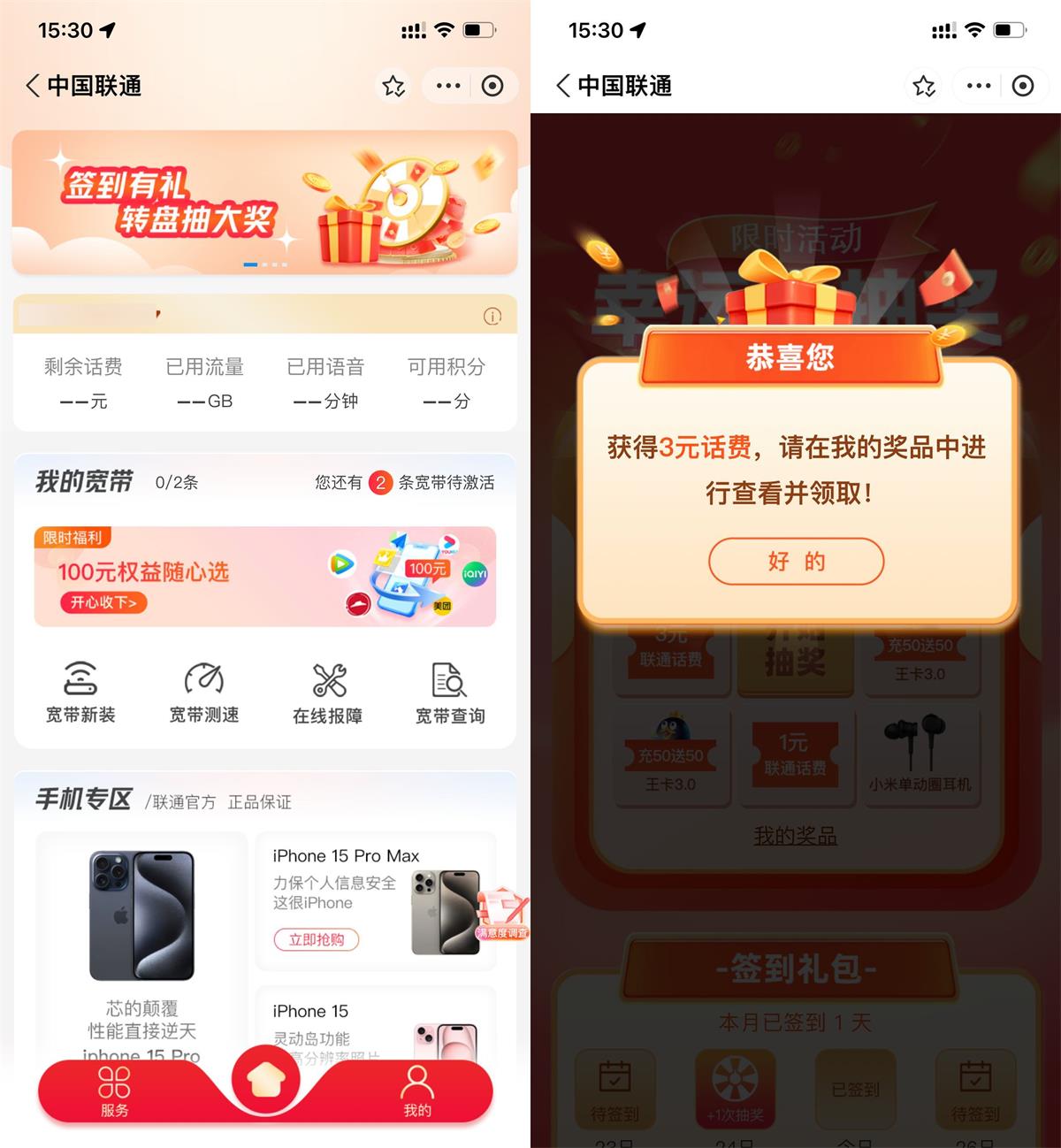Open the iPhone 15 Pro 芯的颠覆 card
This screenshot has height=1148, width=1061.
(141, 946)
